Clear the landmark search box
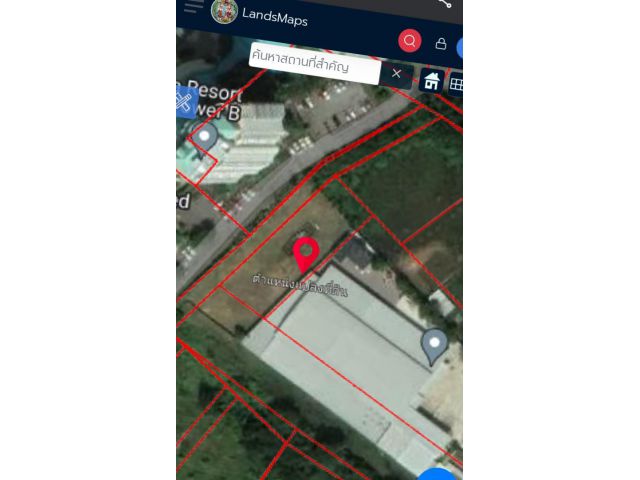This screenshot has height=480, width=640. (397, 73)
